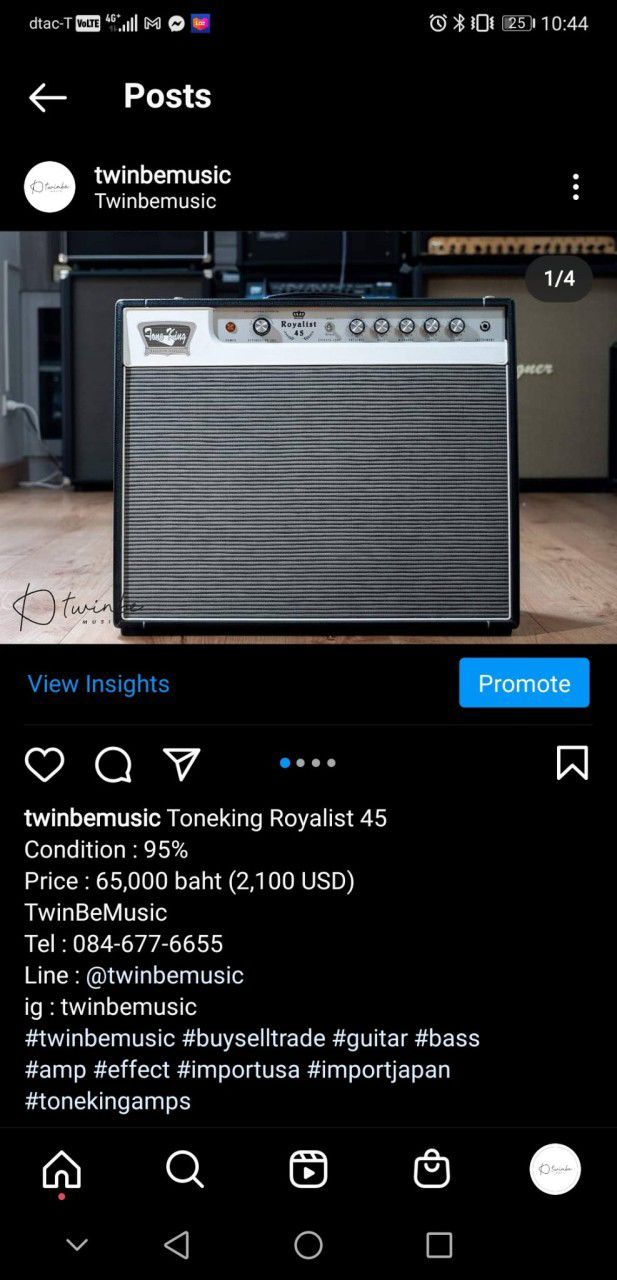Viewport: 617px width, 1280px height.
Task: Open the @twinbemusic mention link
Action: point(164,975)
